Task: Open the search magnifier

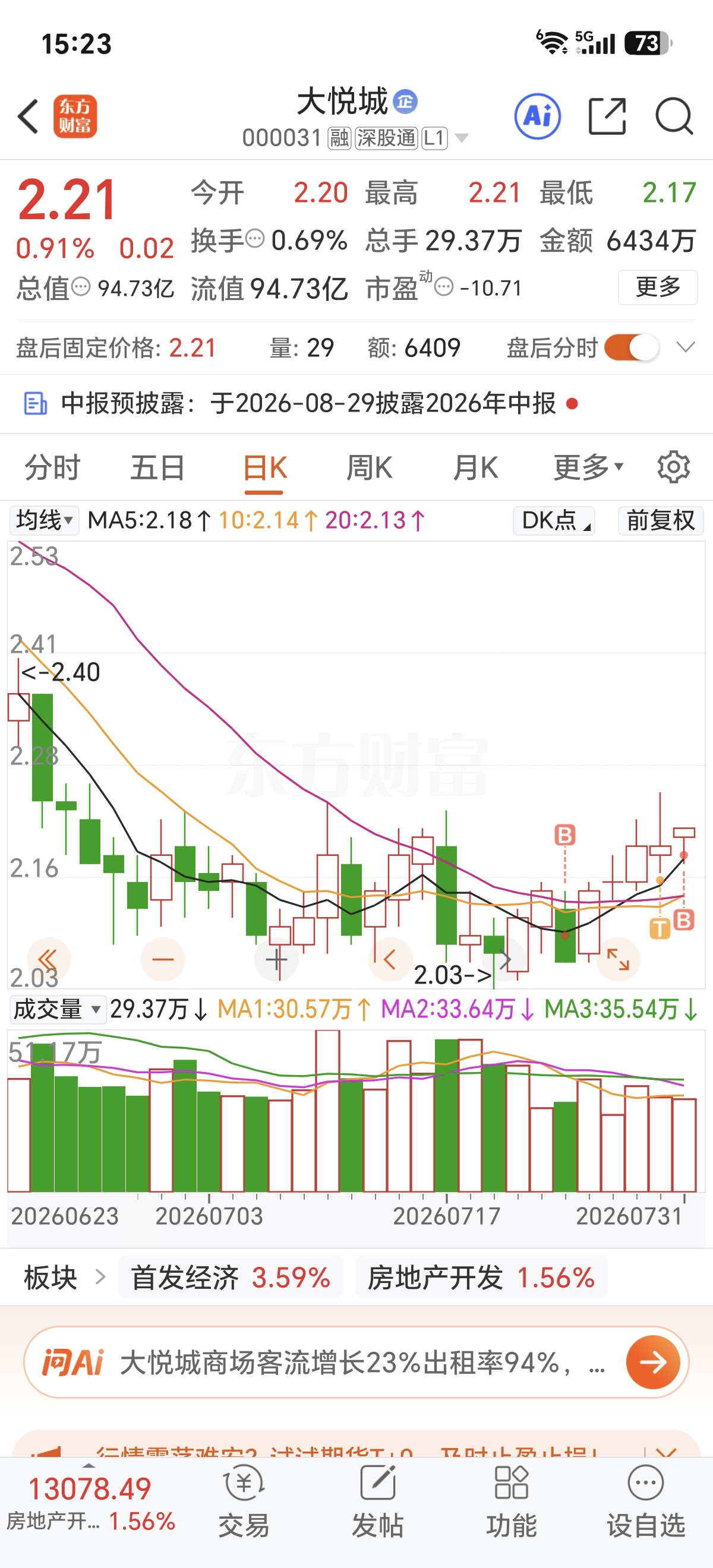Action: (x=673, y=116)
